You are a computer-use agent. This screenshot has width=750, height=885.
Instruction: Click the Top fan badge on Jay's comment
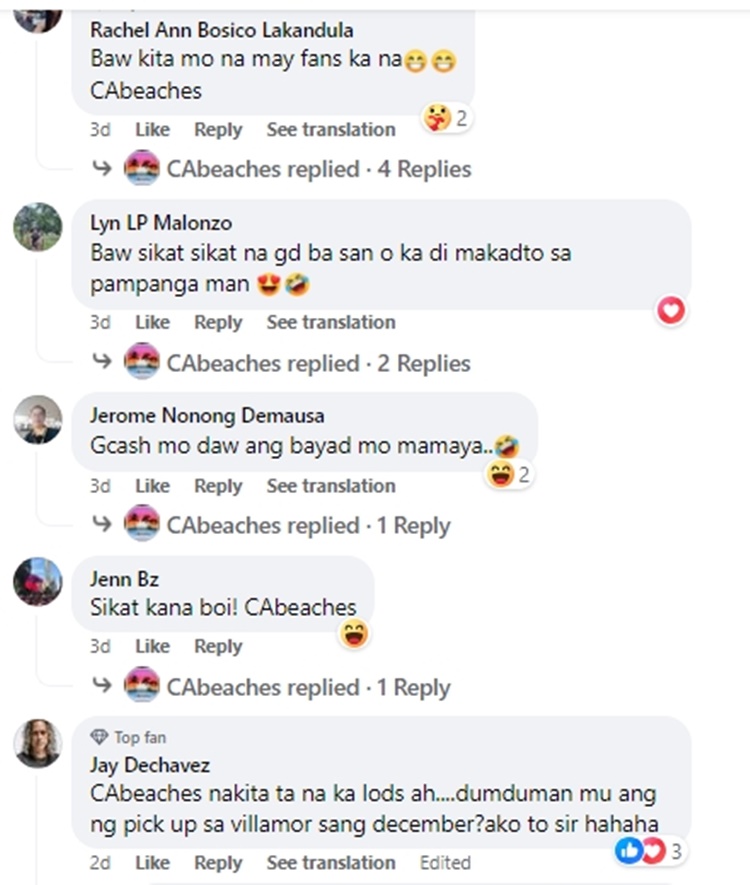126,738
